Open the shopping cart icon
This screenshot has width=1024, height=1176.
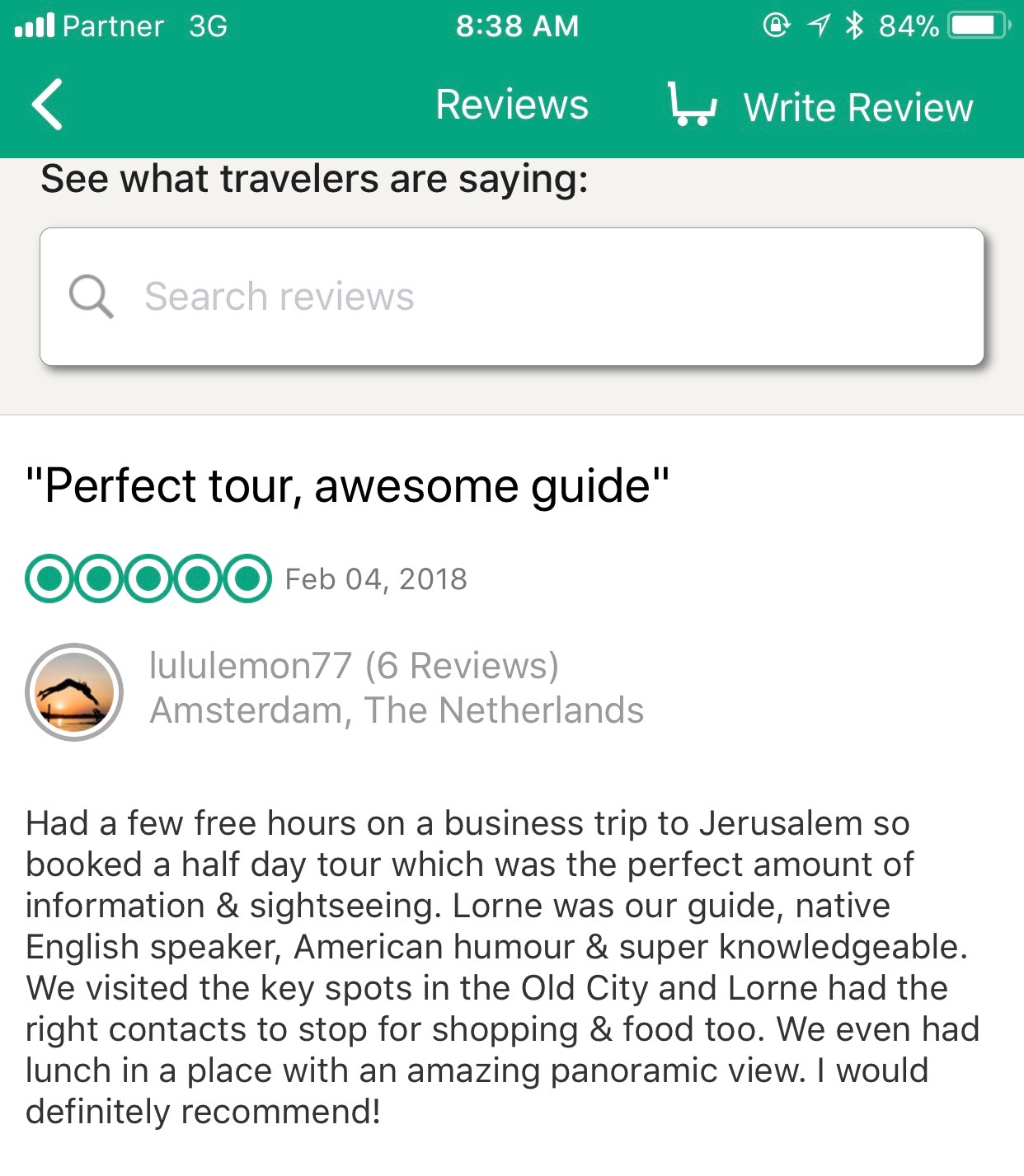coord(691,105)
